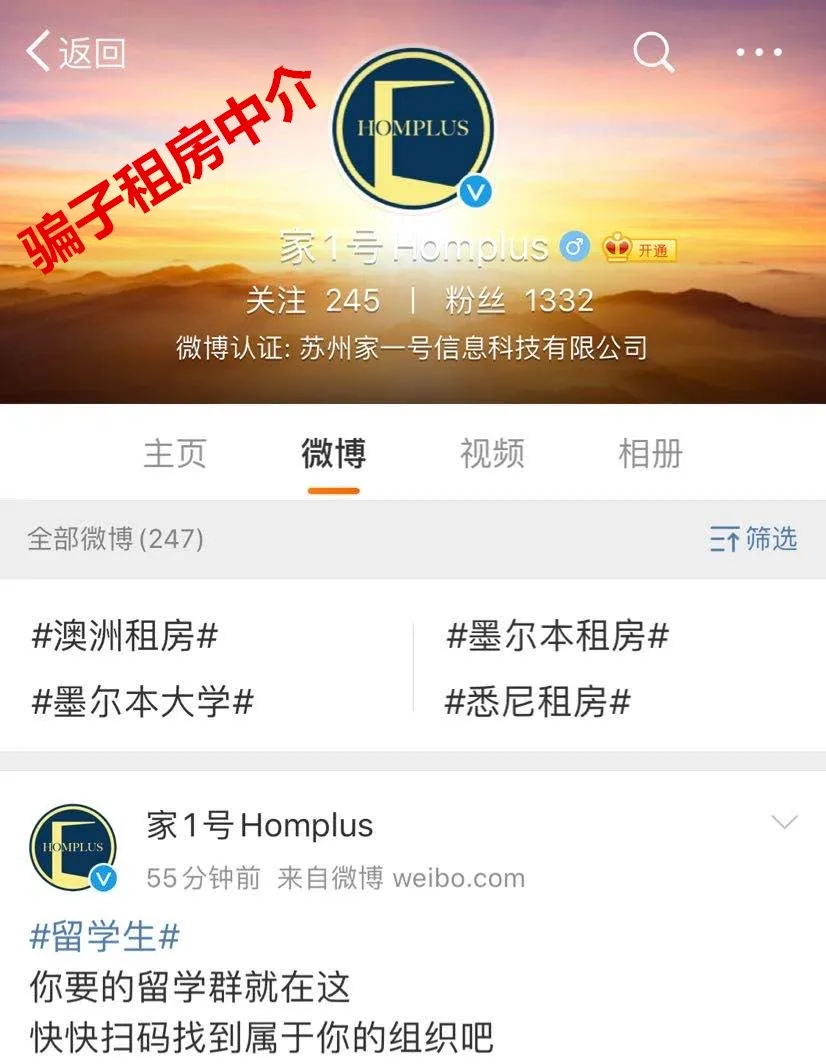View the 关注 245 following list
Screen dimensions: 826x1064
click(313, 300)
